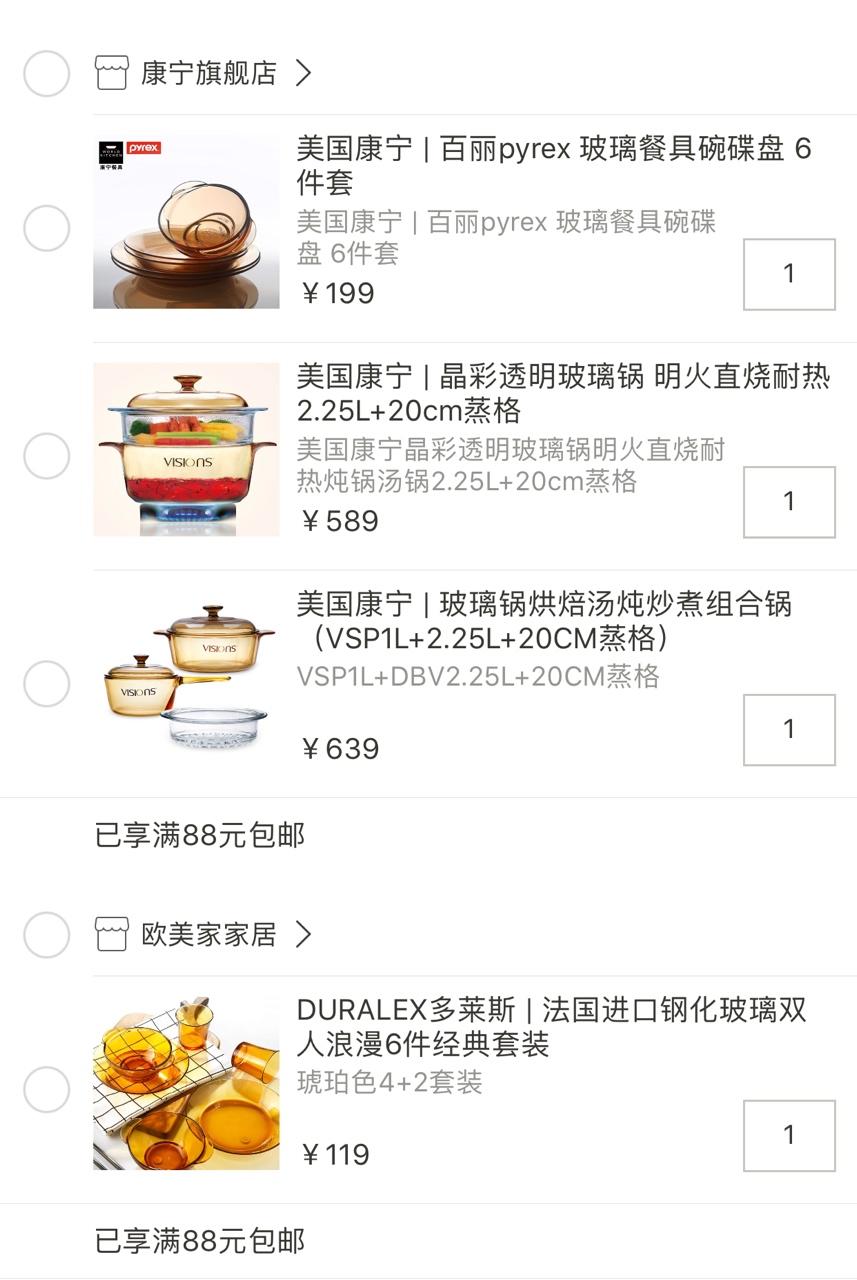Open the 组合锅 VSP1L product thumbnail
Image resolution: width=857 pixels, height=1280 pixels.
pyautogui.click(x=186, y=677)
